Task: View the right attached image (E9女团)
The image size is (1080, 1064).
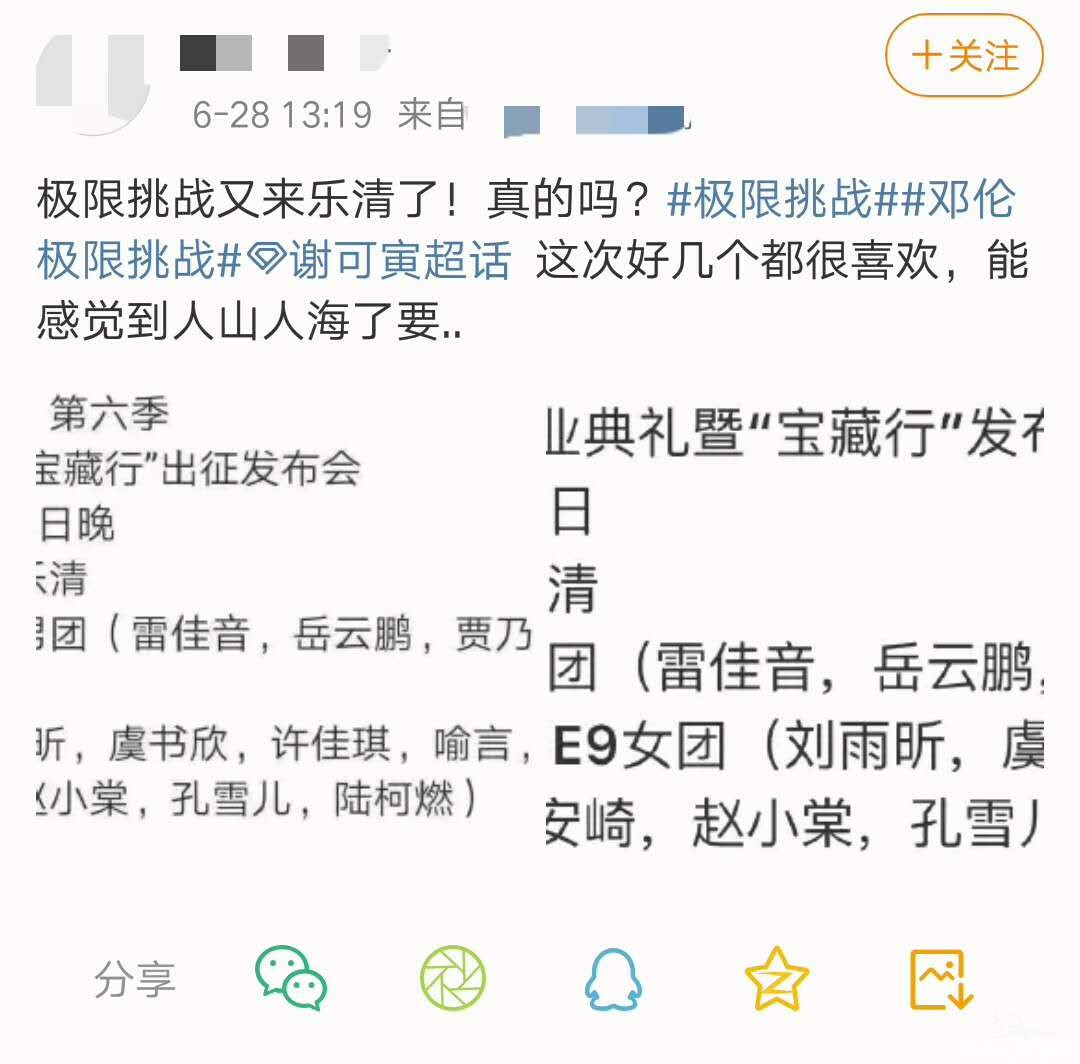Action: point(795,628)
